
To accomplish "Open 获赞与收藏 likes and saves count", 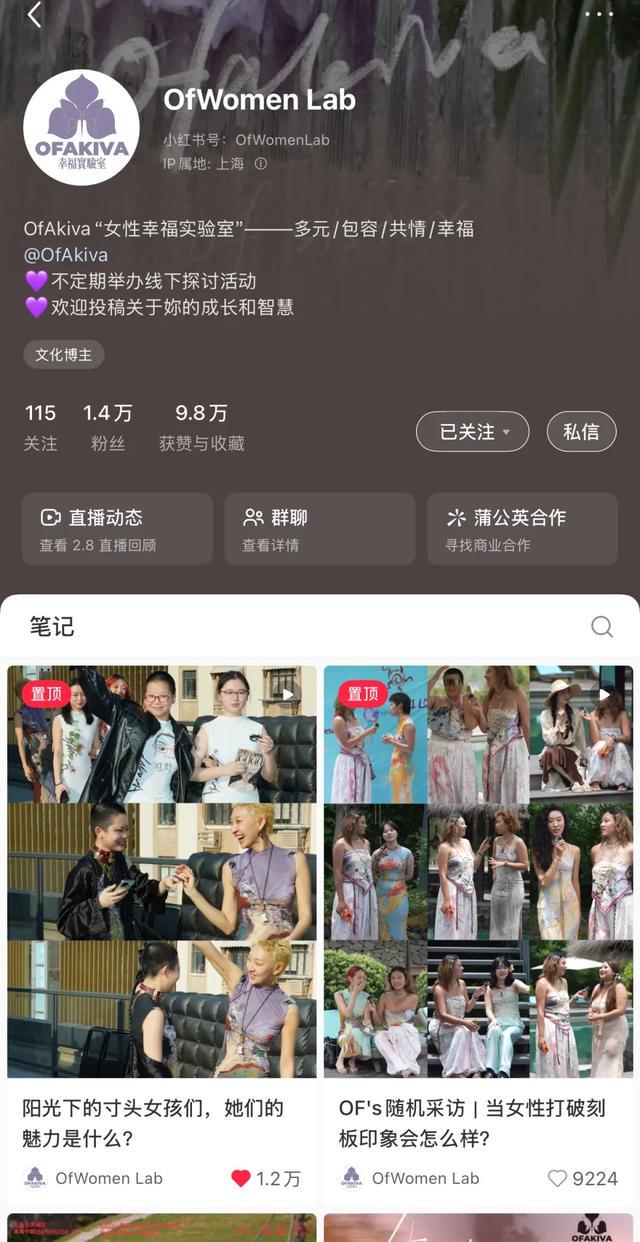I will point(201,427).
